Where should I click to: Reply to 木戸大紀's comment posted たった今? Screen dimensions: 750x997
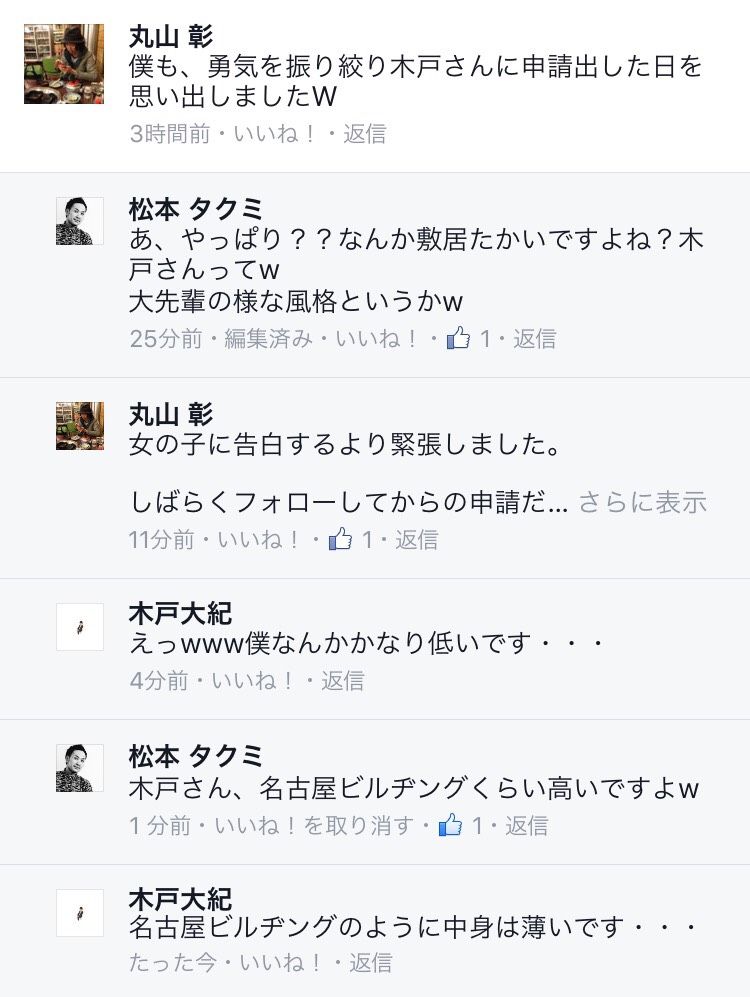(370, 962)
